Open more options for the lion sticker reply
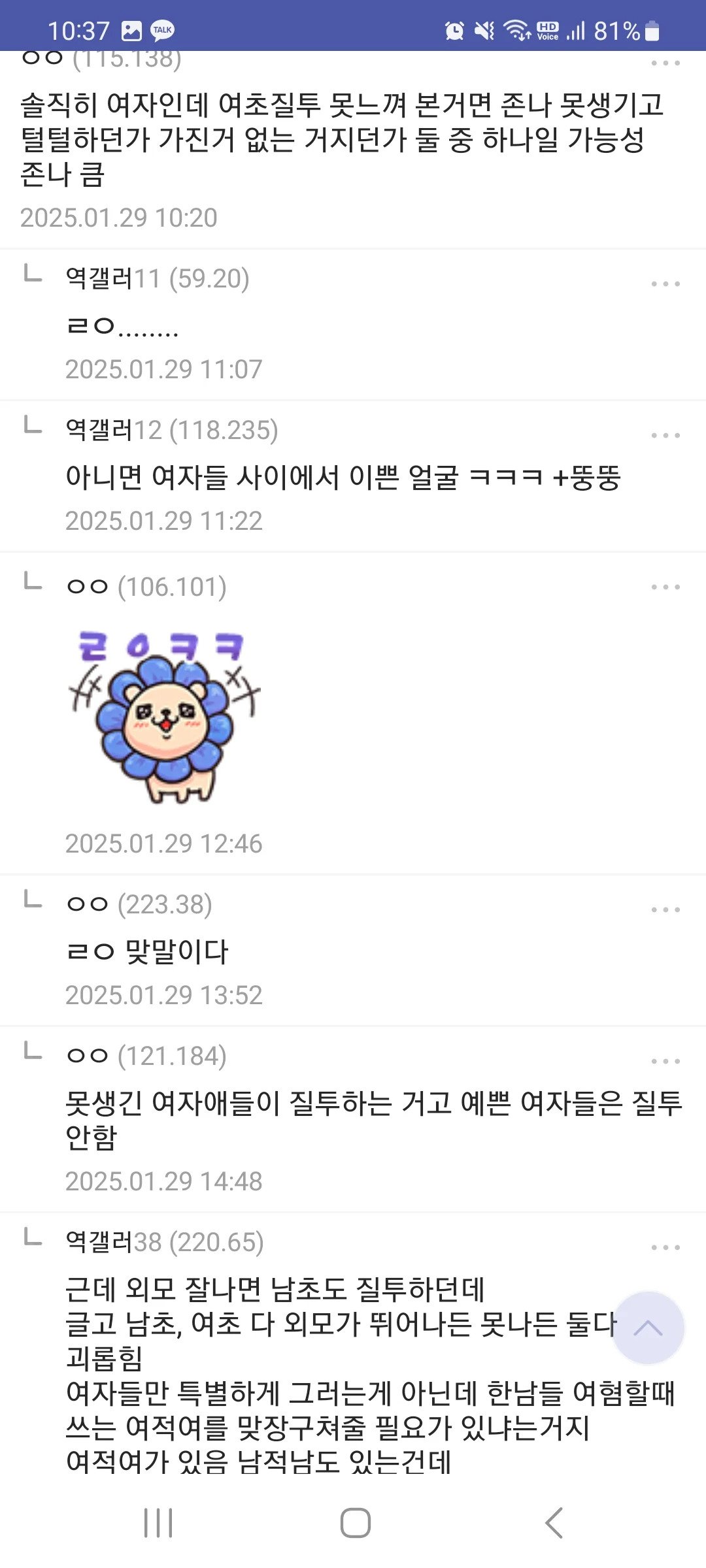 [665, 587]
